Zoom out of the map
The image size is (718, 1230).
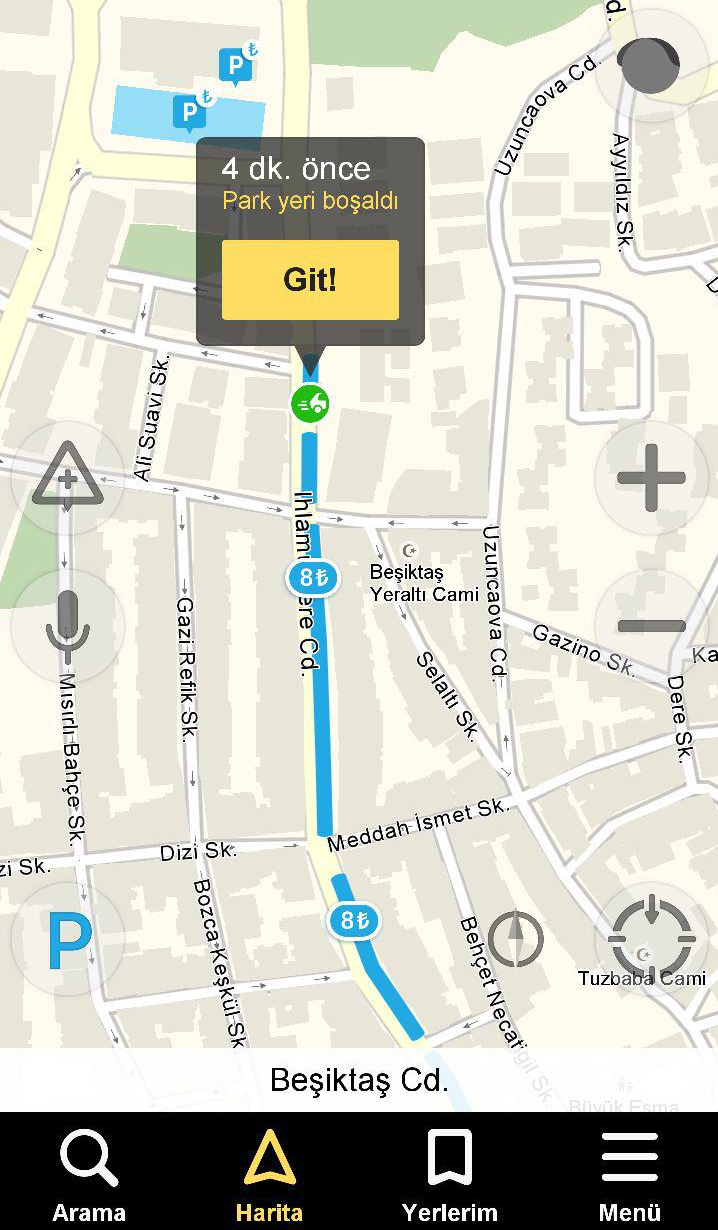click(x=651, y=626)
